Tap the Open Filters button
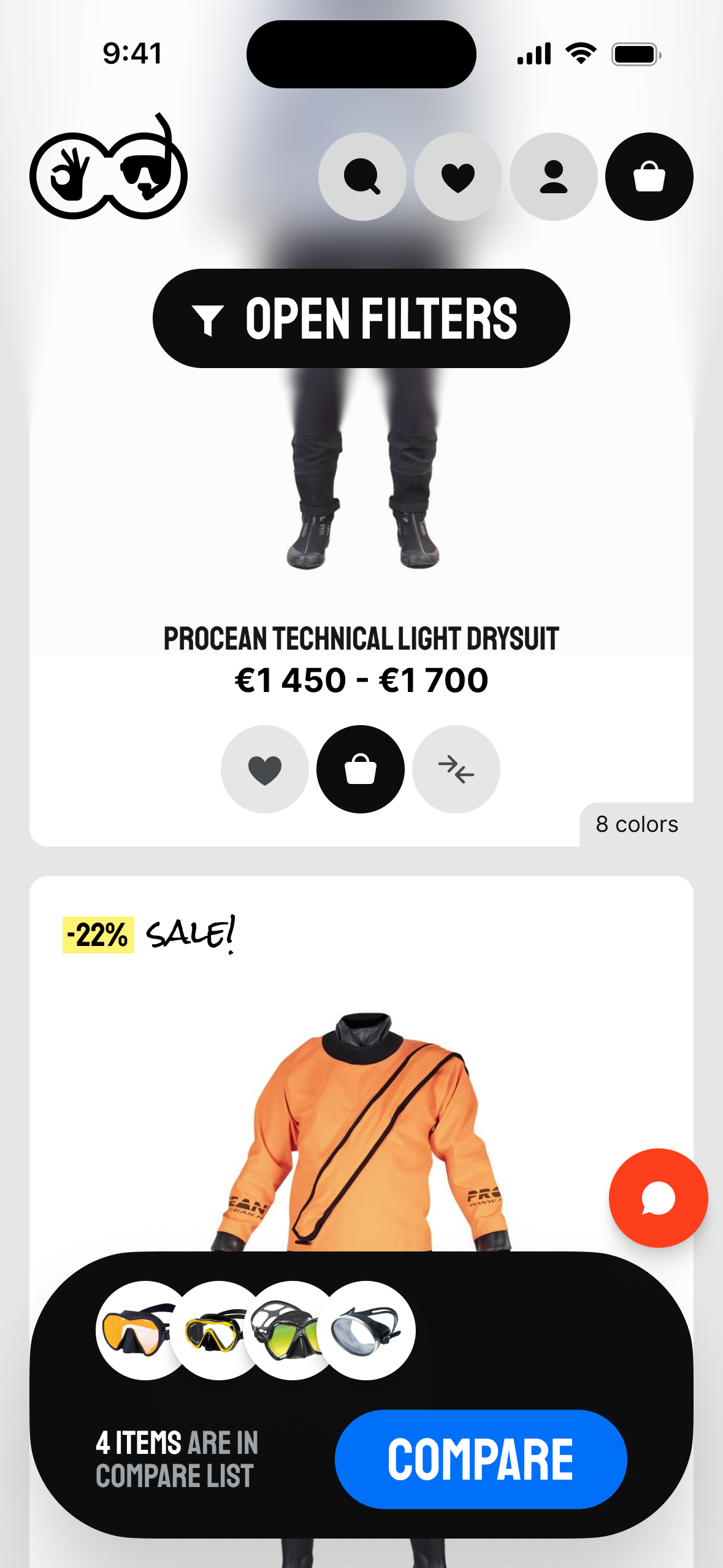The image size is (723, 1568). (361, 318)
